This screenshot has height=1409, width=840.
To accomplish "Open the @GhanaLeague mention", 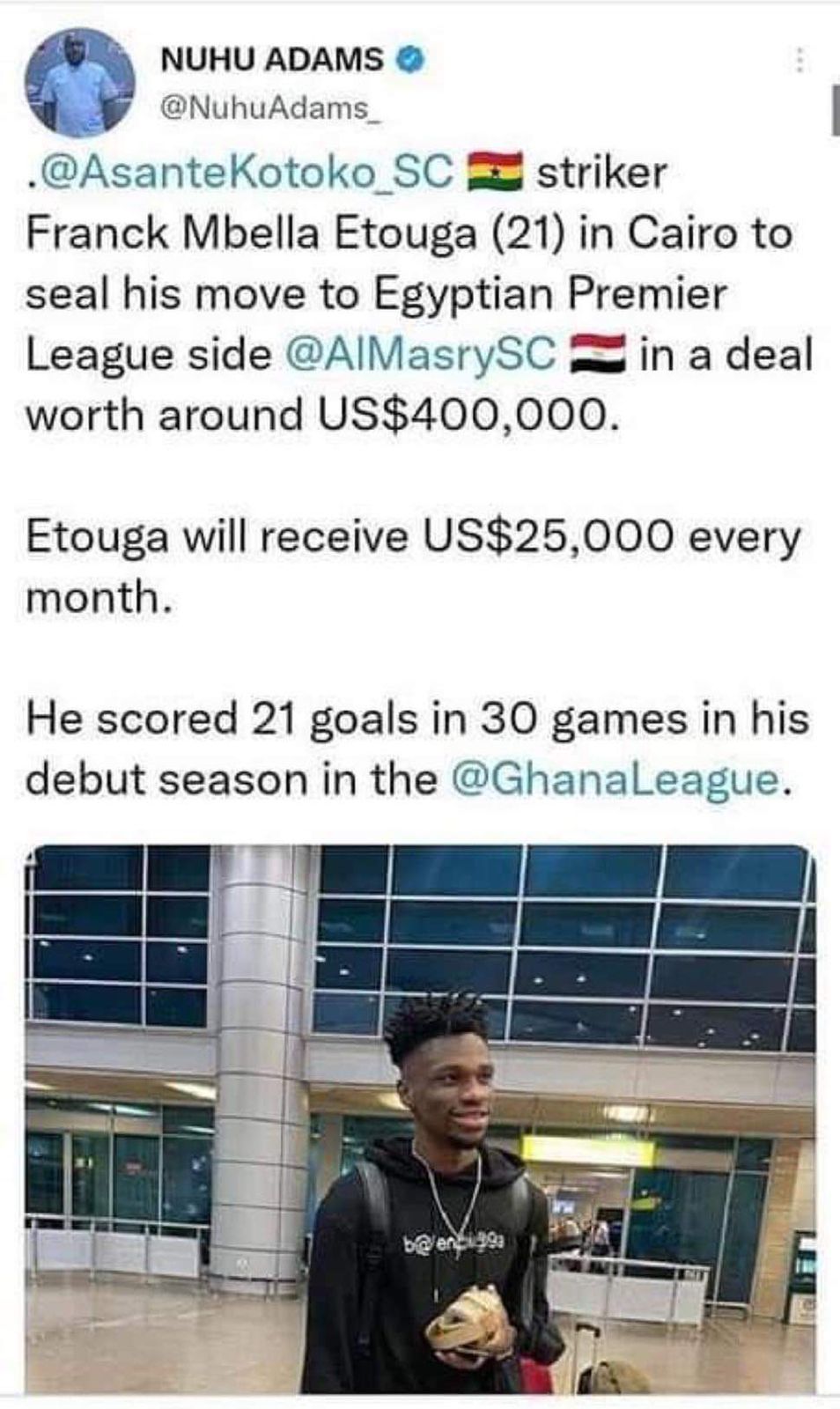I will (x=614, y=780).
